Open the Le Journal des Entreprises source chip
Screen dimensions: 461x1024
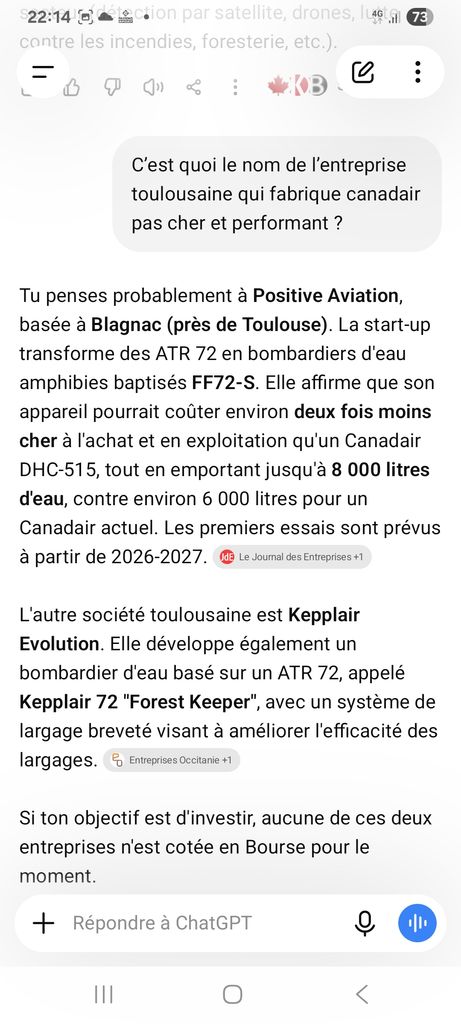[292, 557]
